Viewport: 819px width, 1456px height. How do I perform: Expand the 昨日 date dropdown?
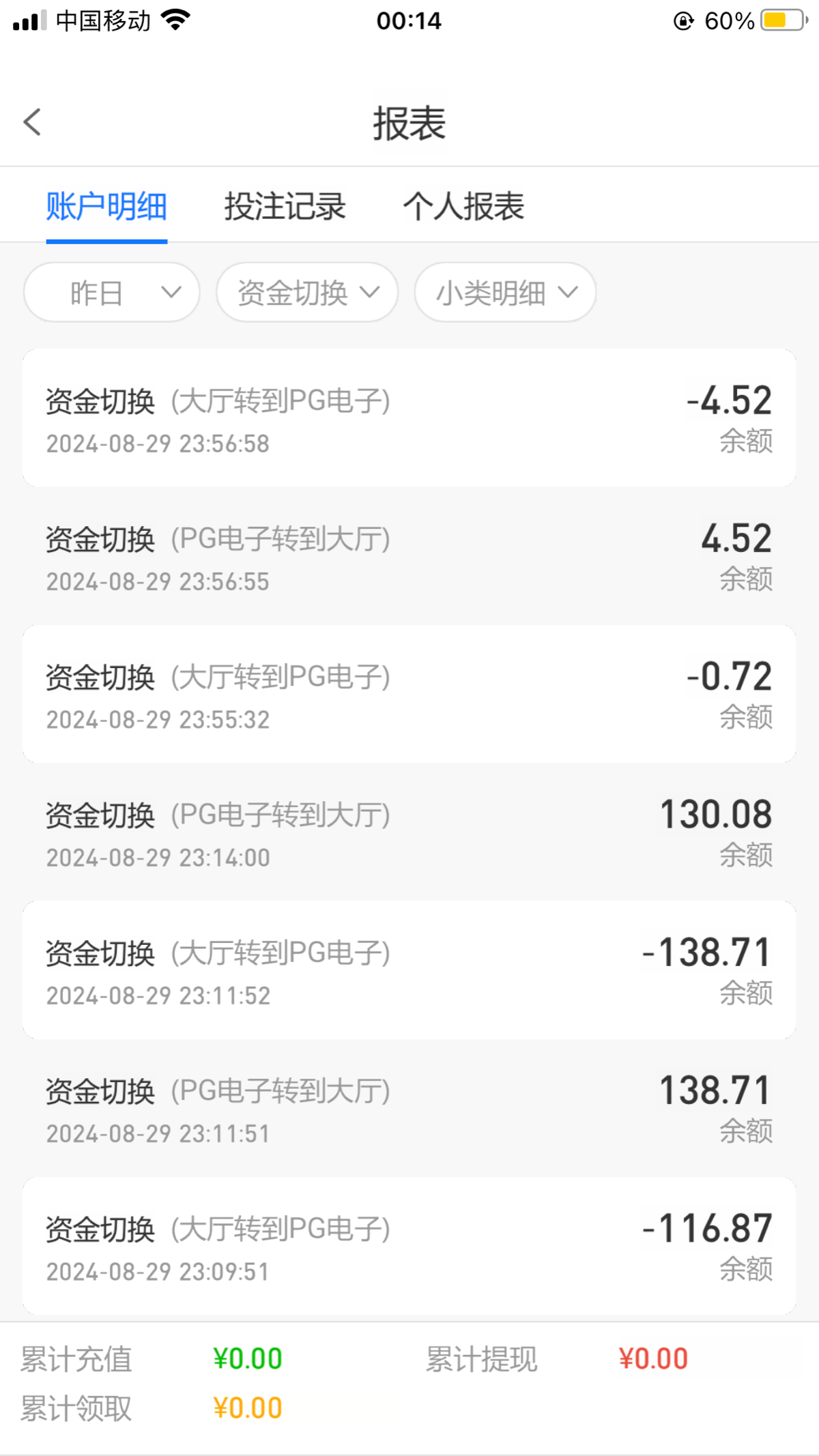click(x=112, y=293)
